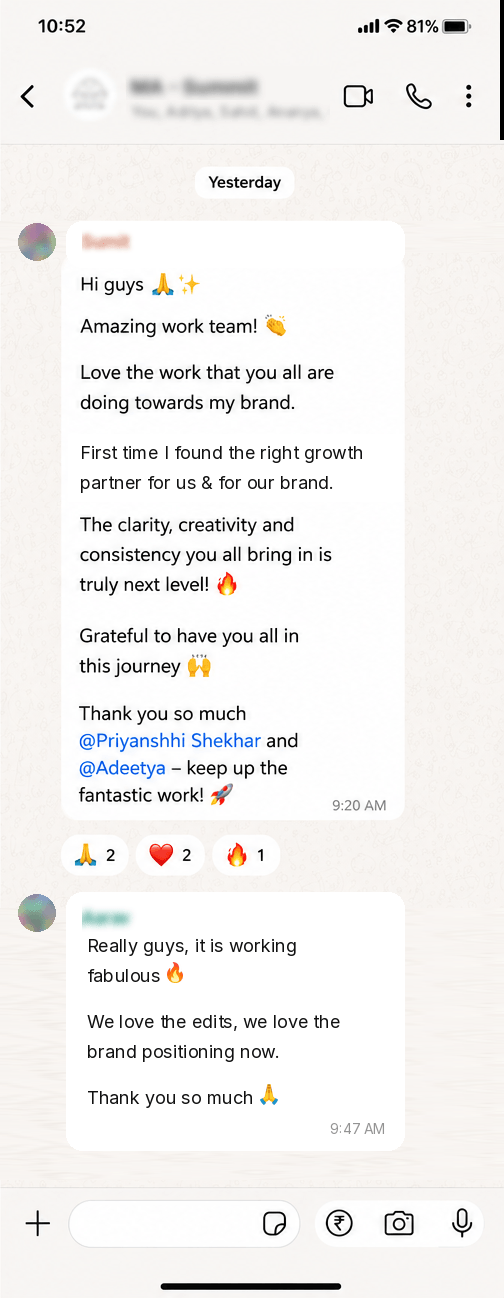Viewport: 504px width, 1298px height.
Task: Start a voice call with the group
Action: click(x=418, y=96)
